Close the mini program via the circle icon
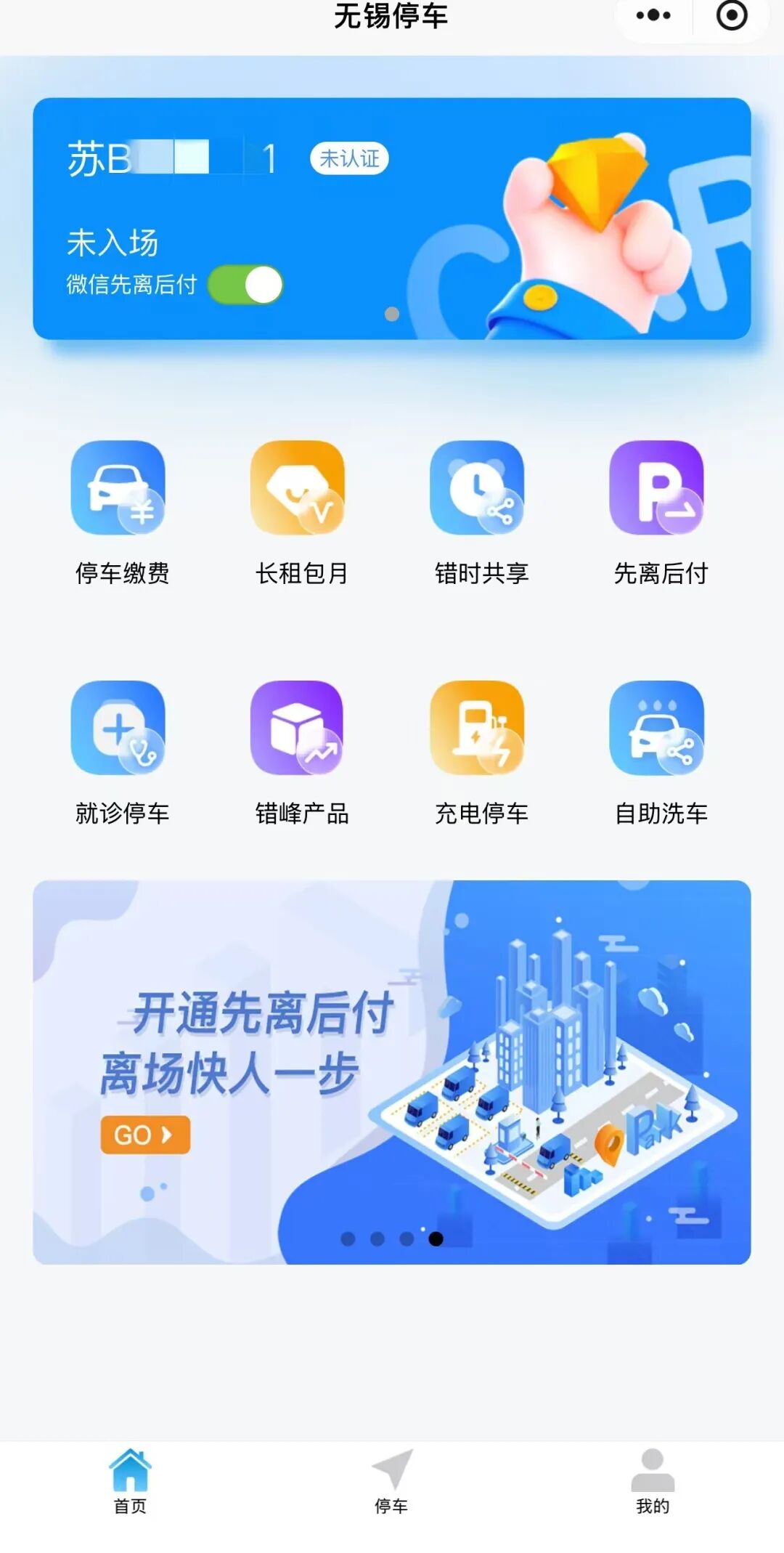784x1553 pixels. 732,15
